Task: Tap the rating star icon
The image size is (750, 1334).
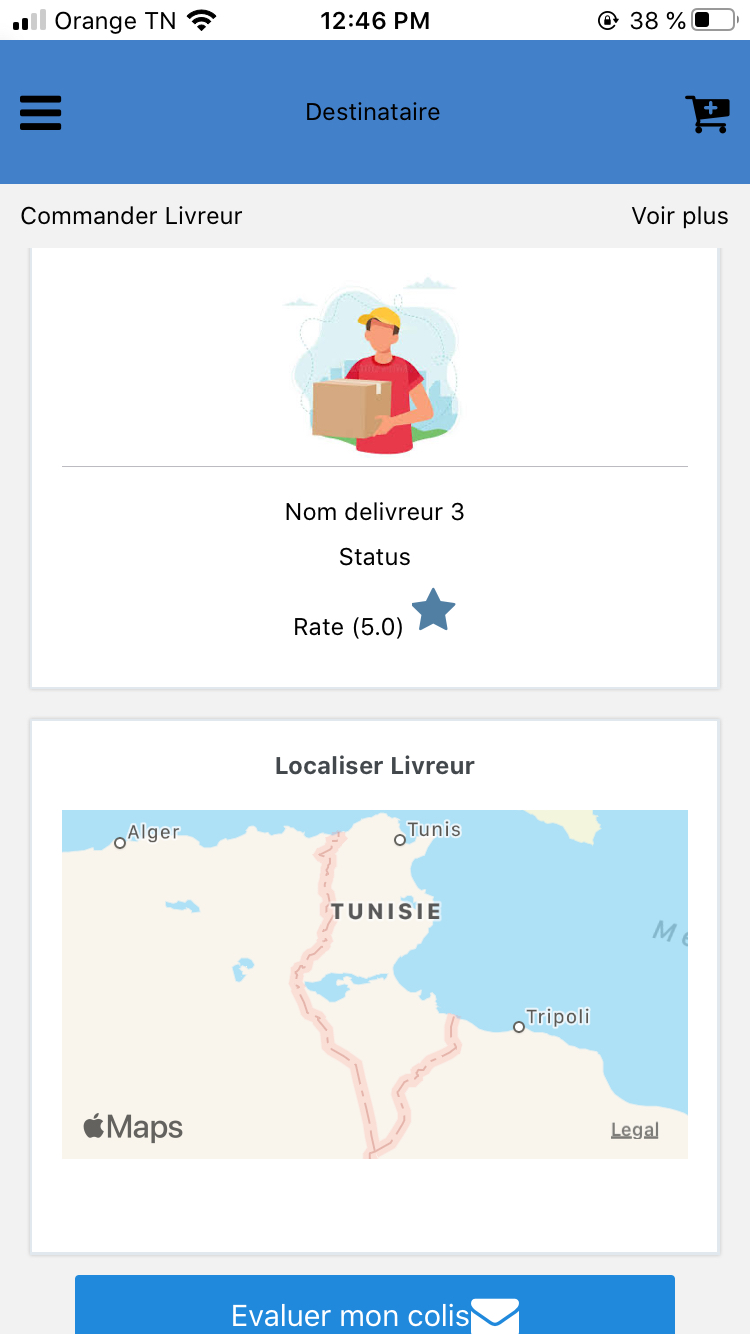Action: 434,610
